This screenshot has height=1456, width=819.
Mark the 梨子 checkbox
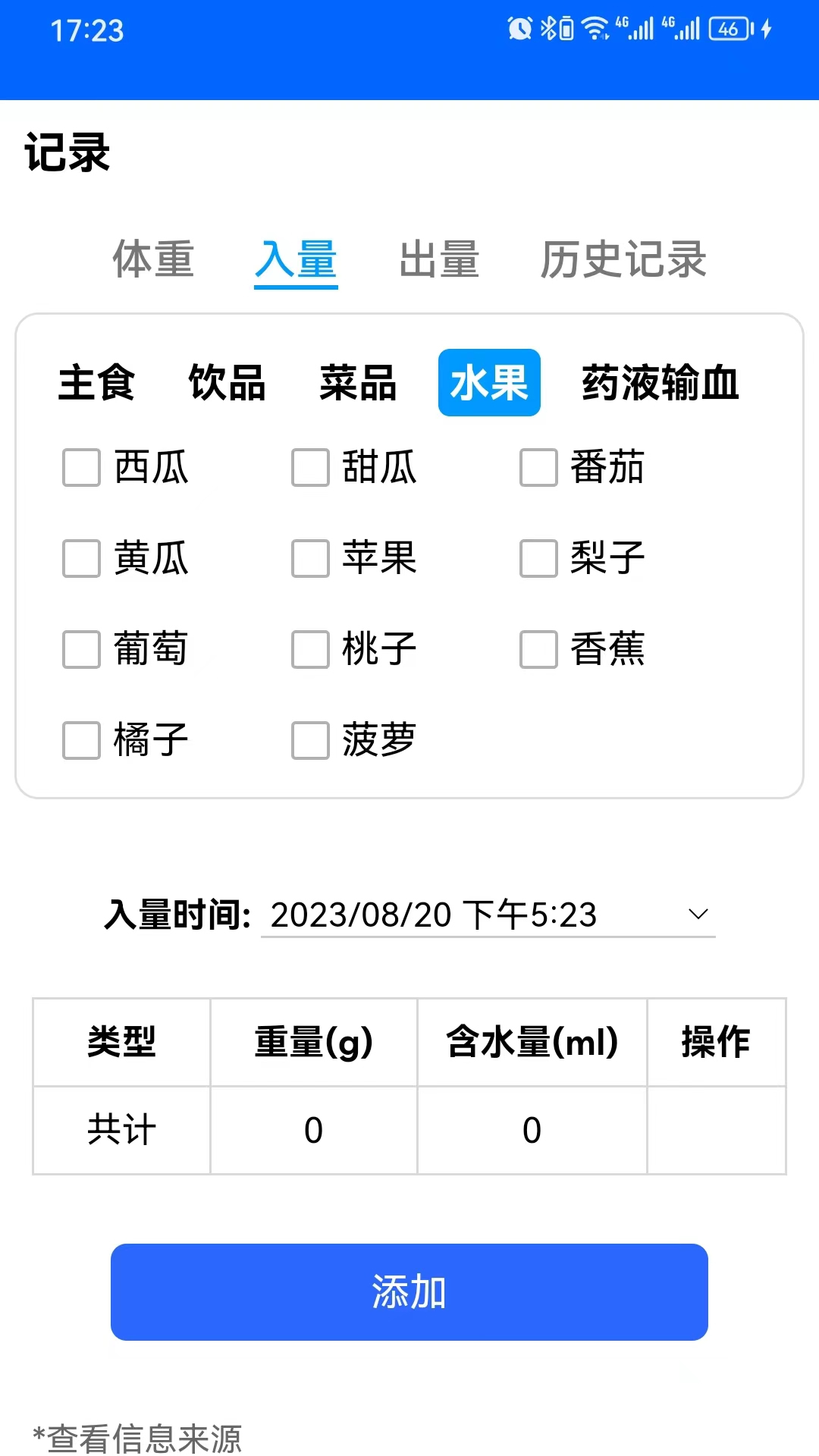538,558
